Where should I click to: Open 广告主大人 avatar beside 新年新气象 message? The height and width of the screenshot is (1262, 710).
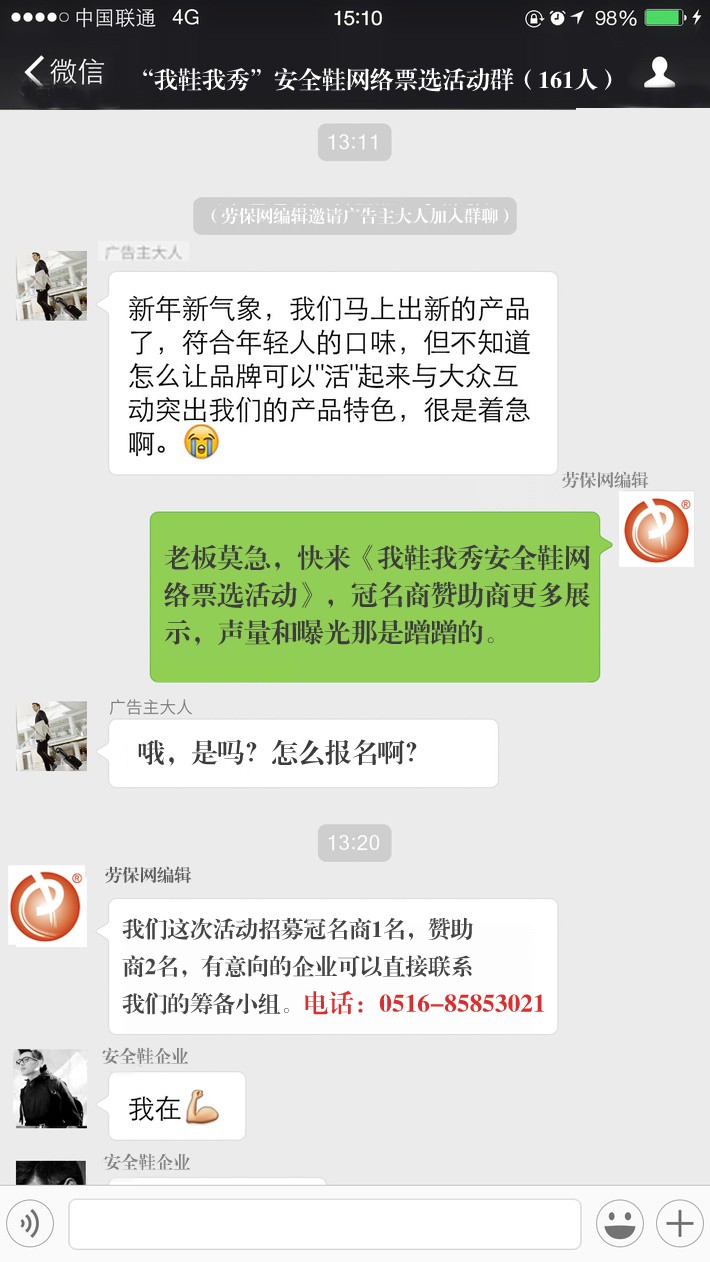(x=51, y=286)
